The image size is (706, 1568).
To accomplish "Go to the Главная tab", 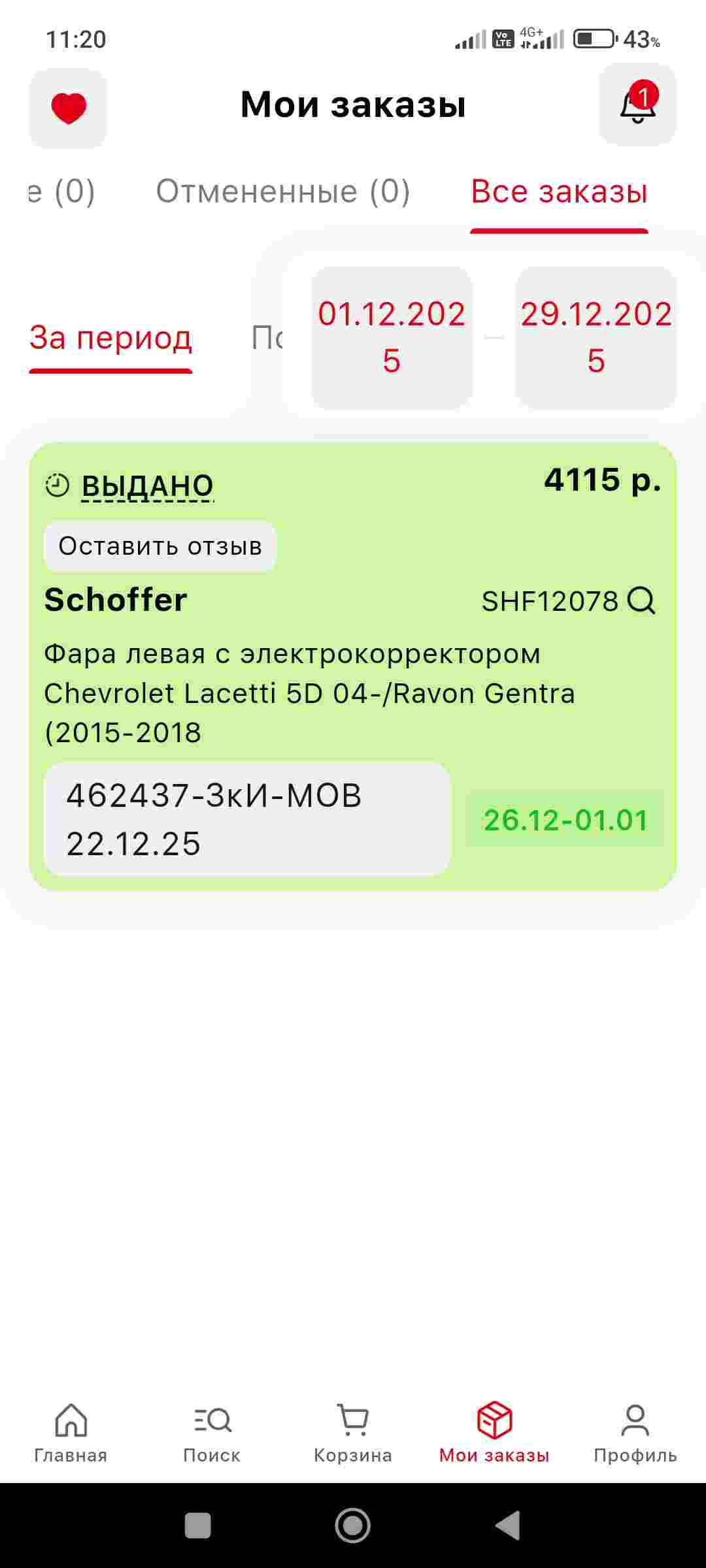I will click(x=71, y=1431).
